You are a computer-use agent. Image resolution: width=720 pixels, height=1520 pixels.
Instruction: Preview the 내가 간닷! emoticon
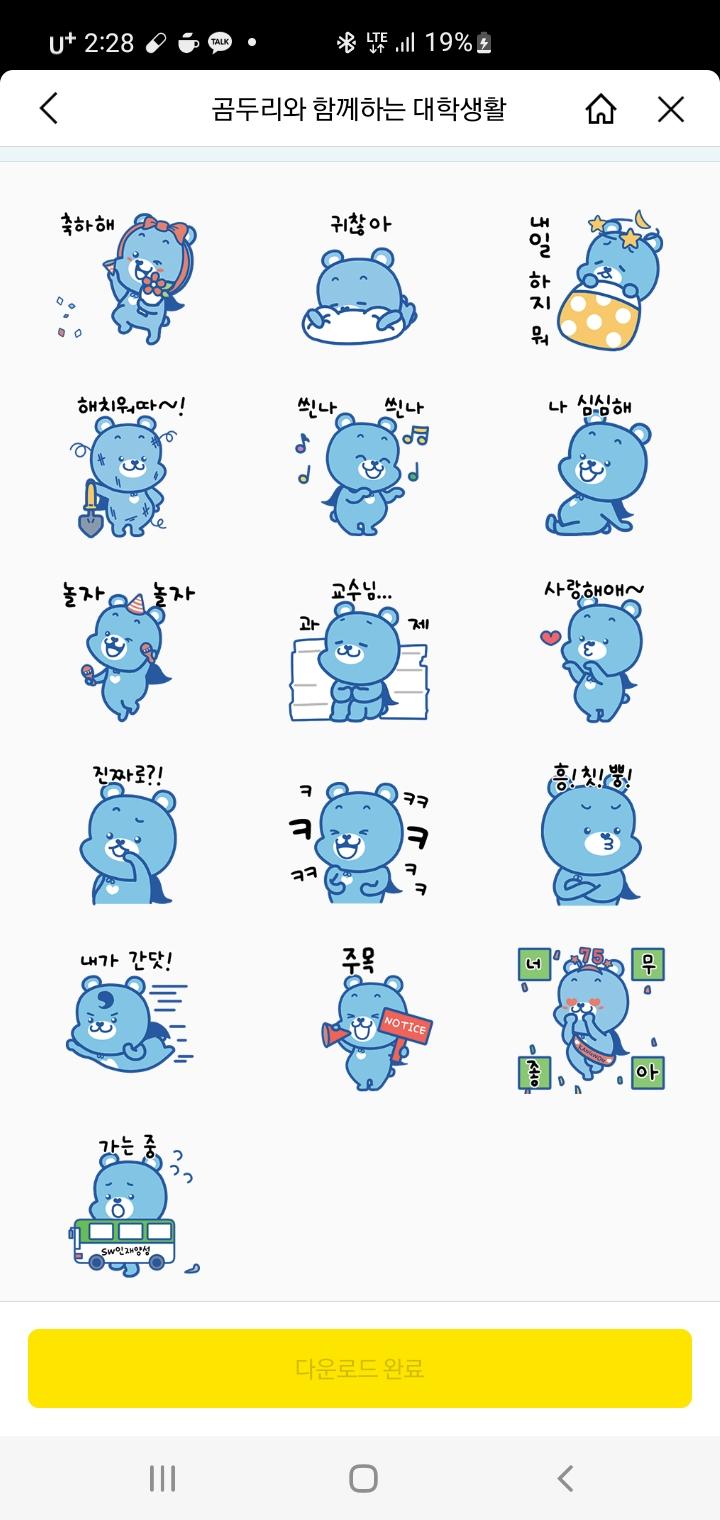127,1013
